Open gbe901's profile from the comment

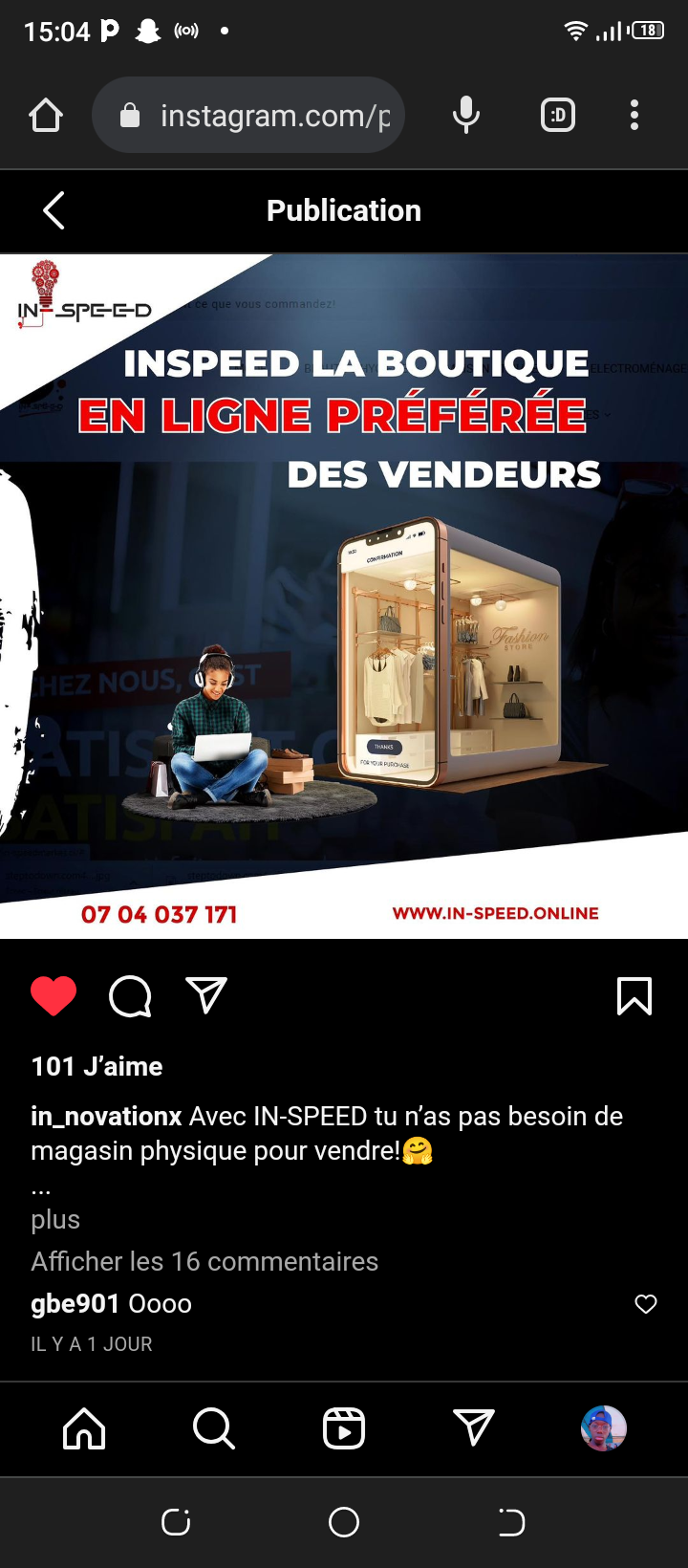[75, 1304]
